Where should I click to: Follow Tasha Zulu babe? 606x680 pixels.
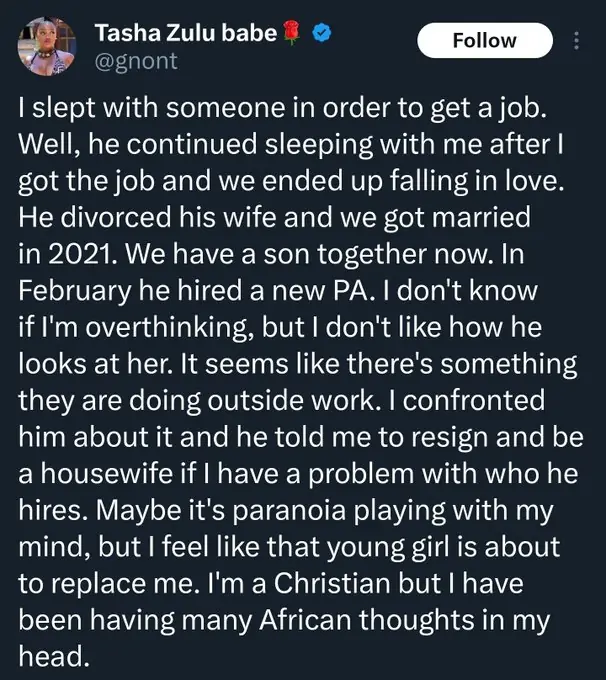(484, 41)
